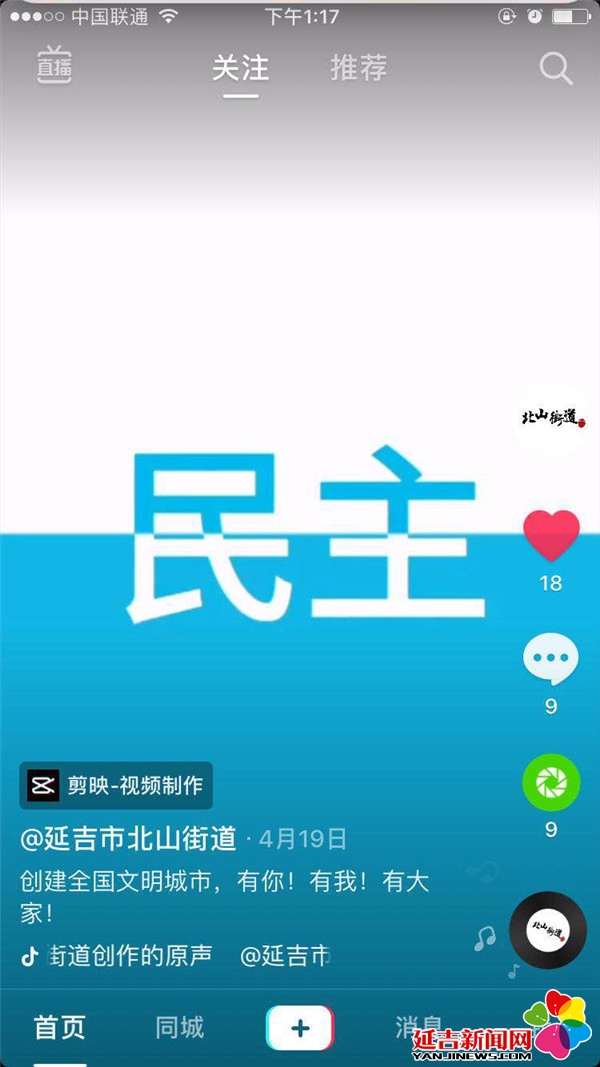
Task: Open @延吉市北山街道 username link
Action: [x=128, y=838]
